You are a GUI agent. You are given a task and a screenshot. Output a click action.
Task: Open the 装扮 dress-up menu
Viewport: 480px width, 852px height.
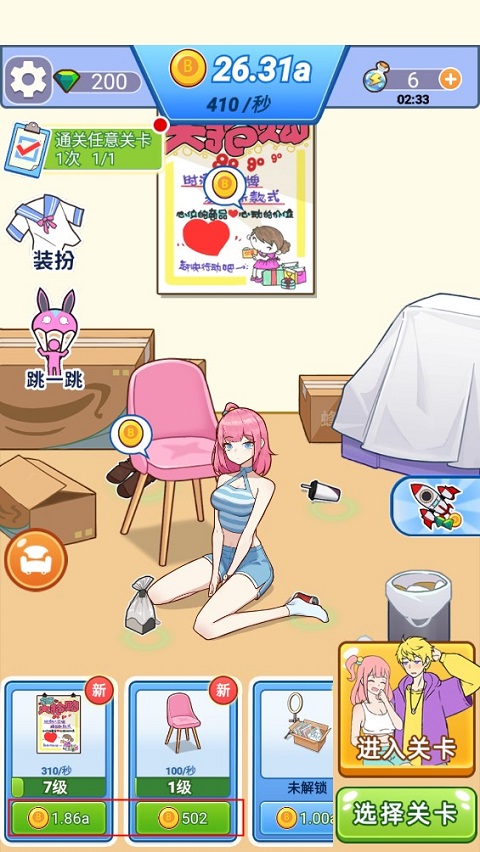click(46, 233)
